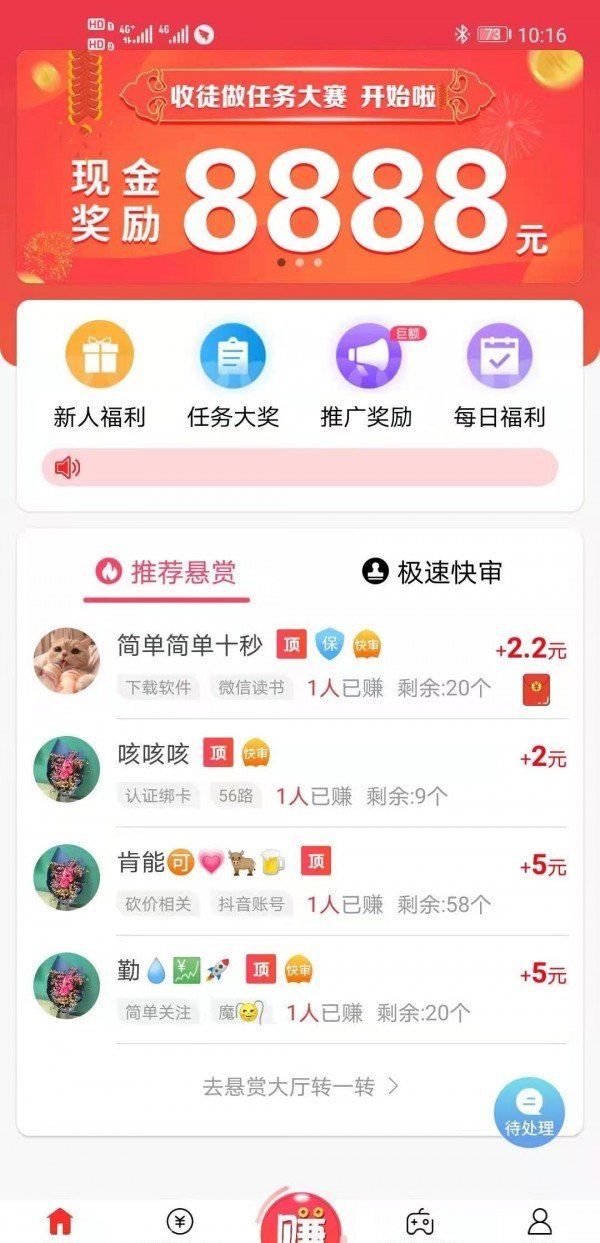Screen dimensions: 600x1243
Task: Open the profile tab
Action: click(x=540, y=1221)
